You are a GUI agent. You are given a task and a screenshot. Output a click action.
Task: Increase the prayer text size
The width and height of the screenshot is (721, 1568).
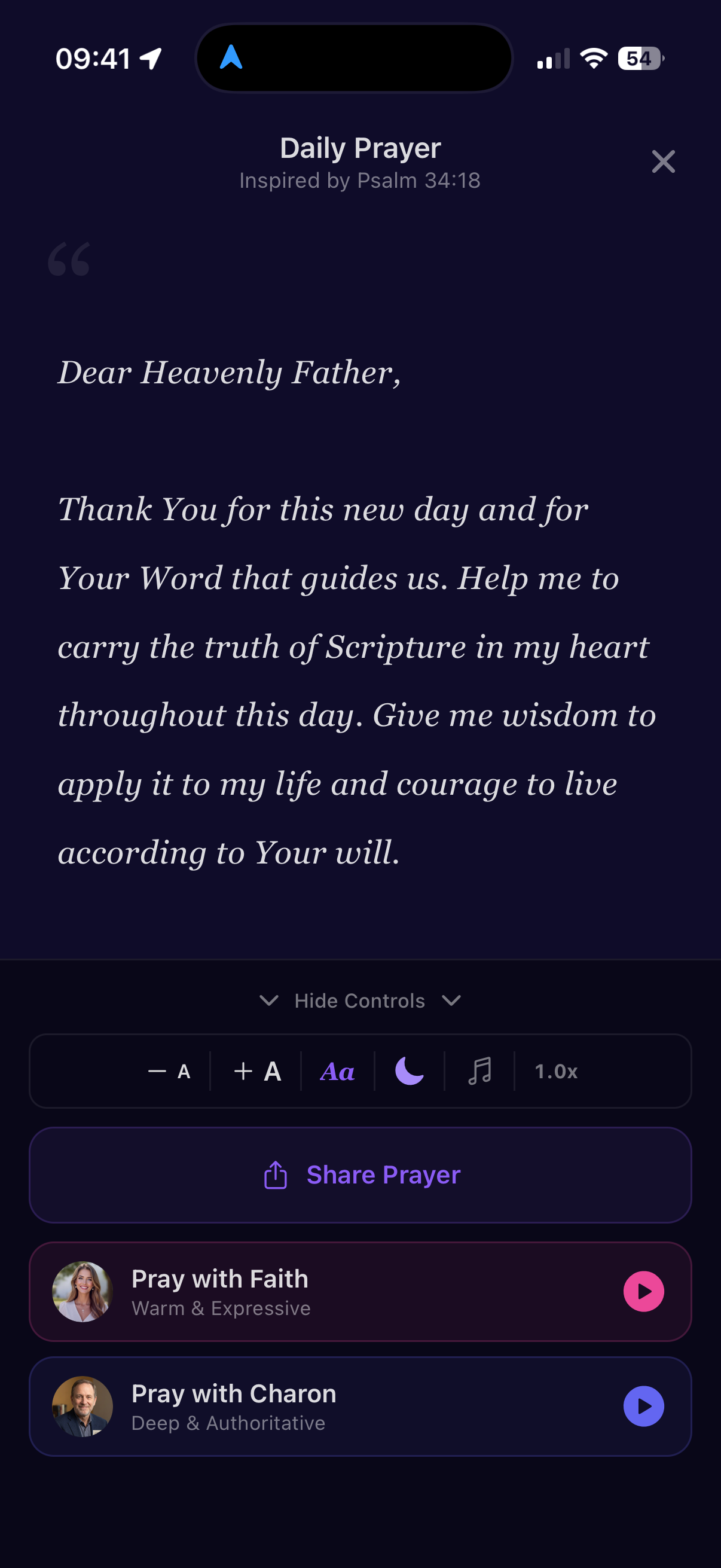pyautogui.click(x=257, y=1071)
